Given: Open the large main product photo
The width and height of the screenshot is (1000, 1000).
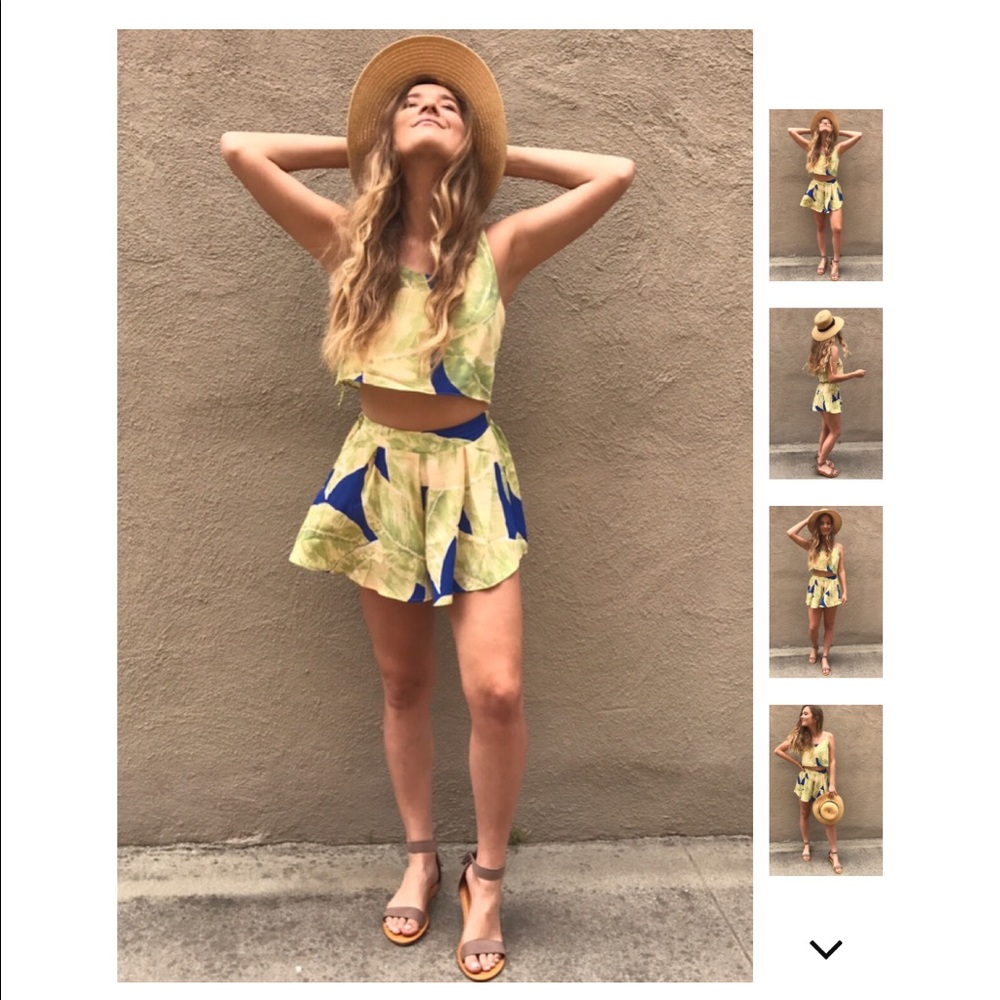Looking at the screenshot, I should pyautogui.click(x=435, y=505).
